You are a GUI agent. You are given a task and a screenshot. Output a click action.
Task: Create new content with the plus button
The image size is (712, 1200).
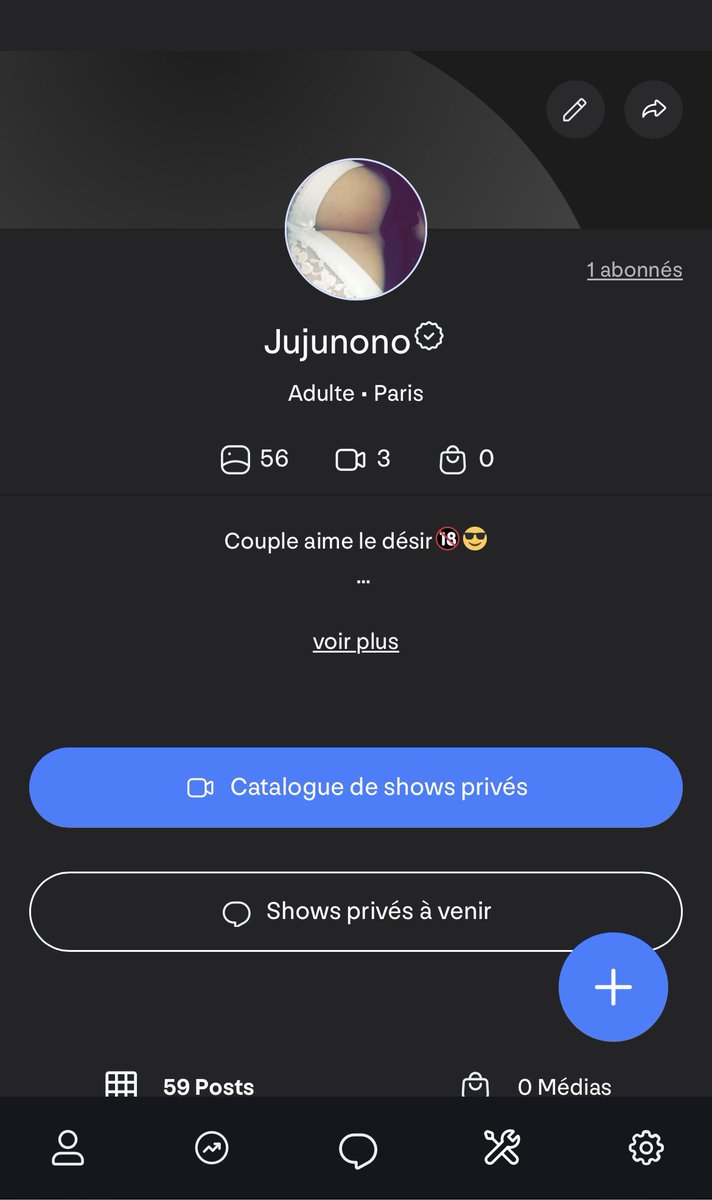click(x=613, y=987)
